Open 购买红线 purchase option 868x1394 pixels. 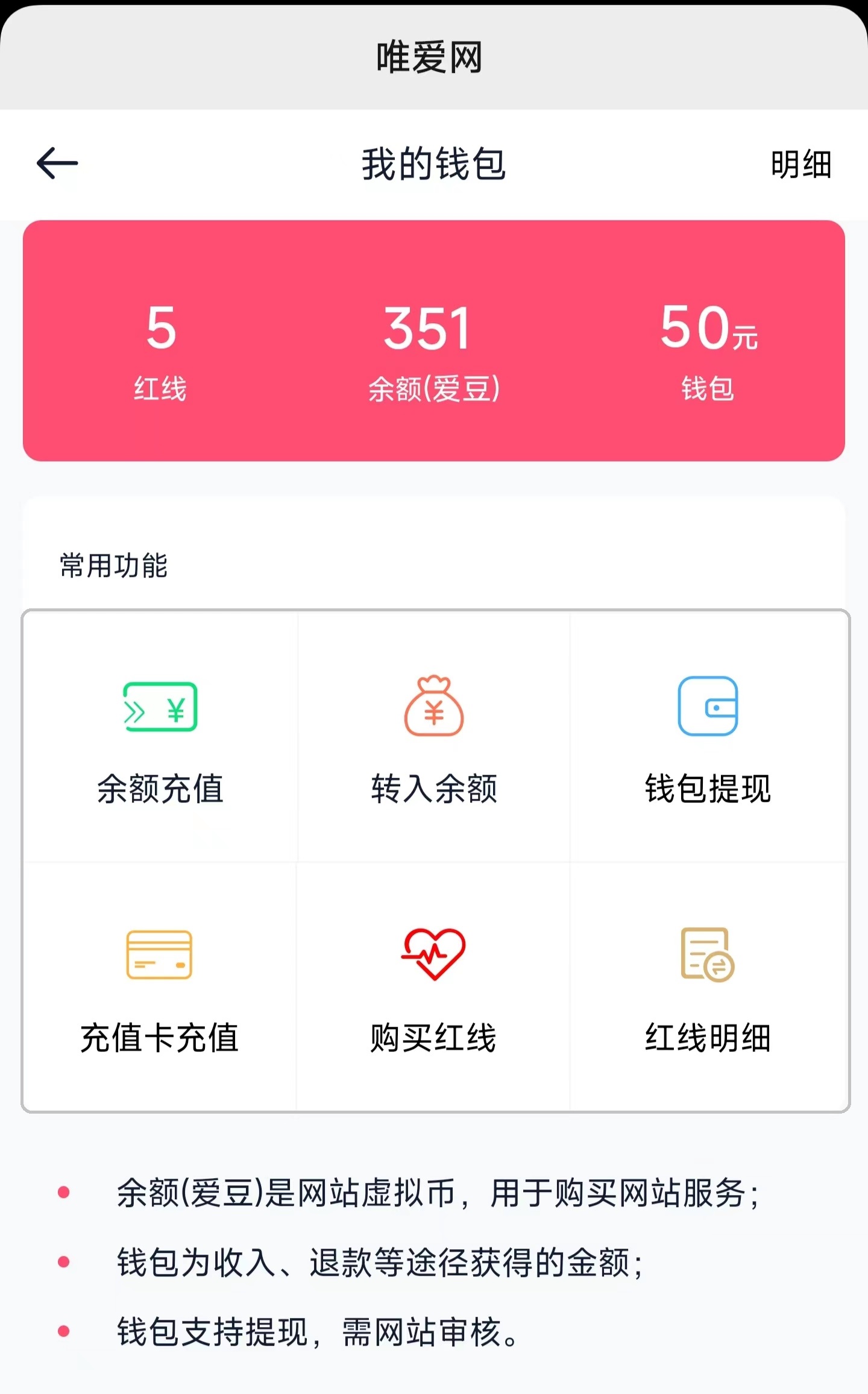pos(433,986)
